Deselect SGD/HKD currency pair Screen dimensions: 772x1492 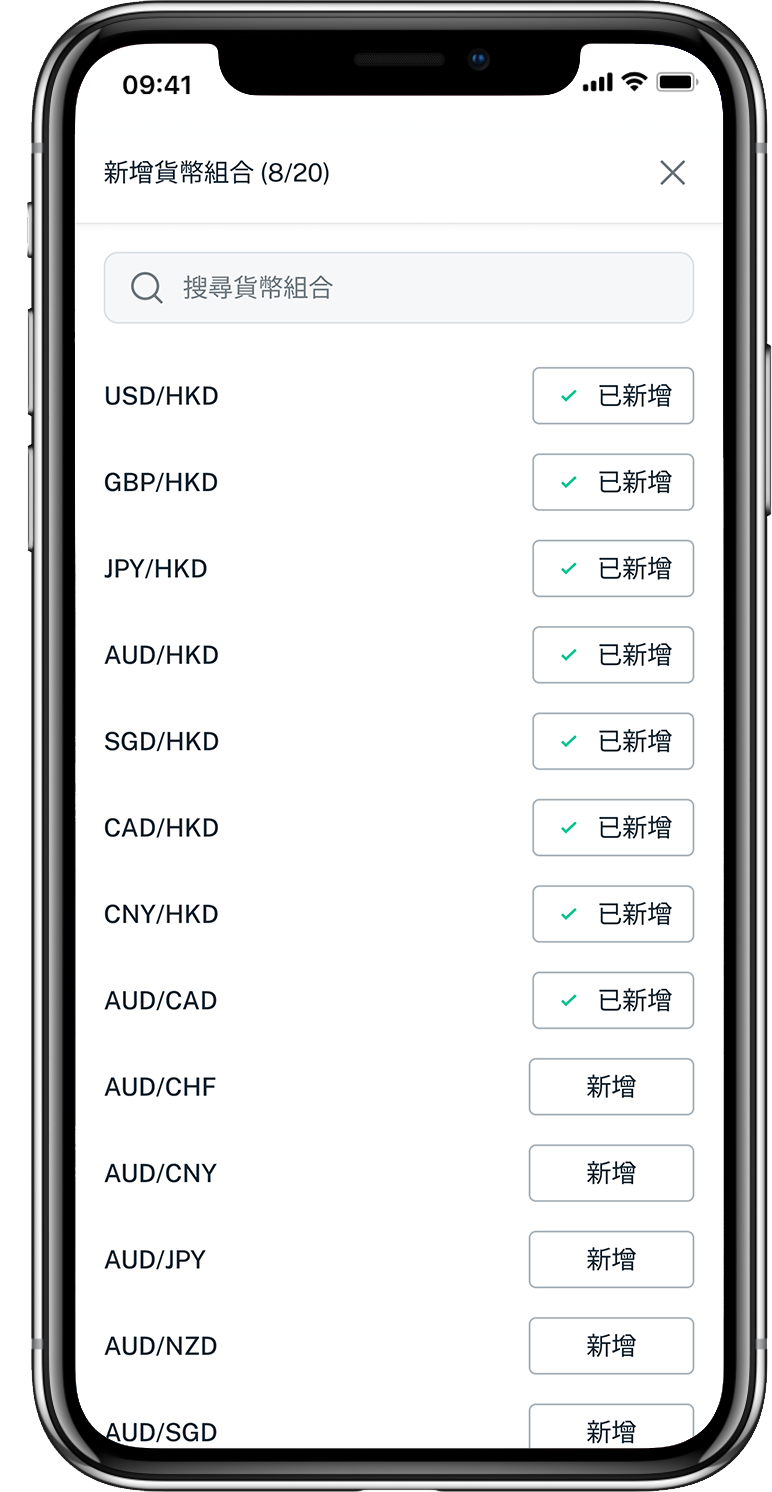(x=612, y=741)
